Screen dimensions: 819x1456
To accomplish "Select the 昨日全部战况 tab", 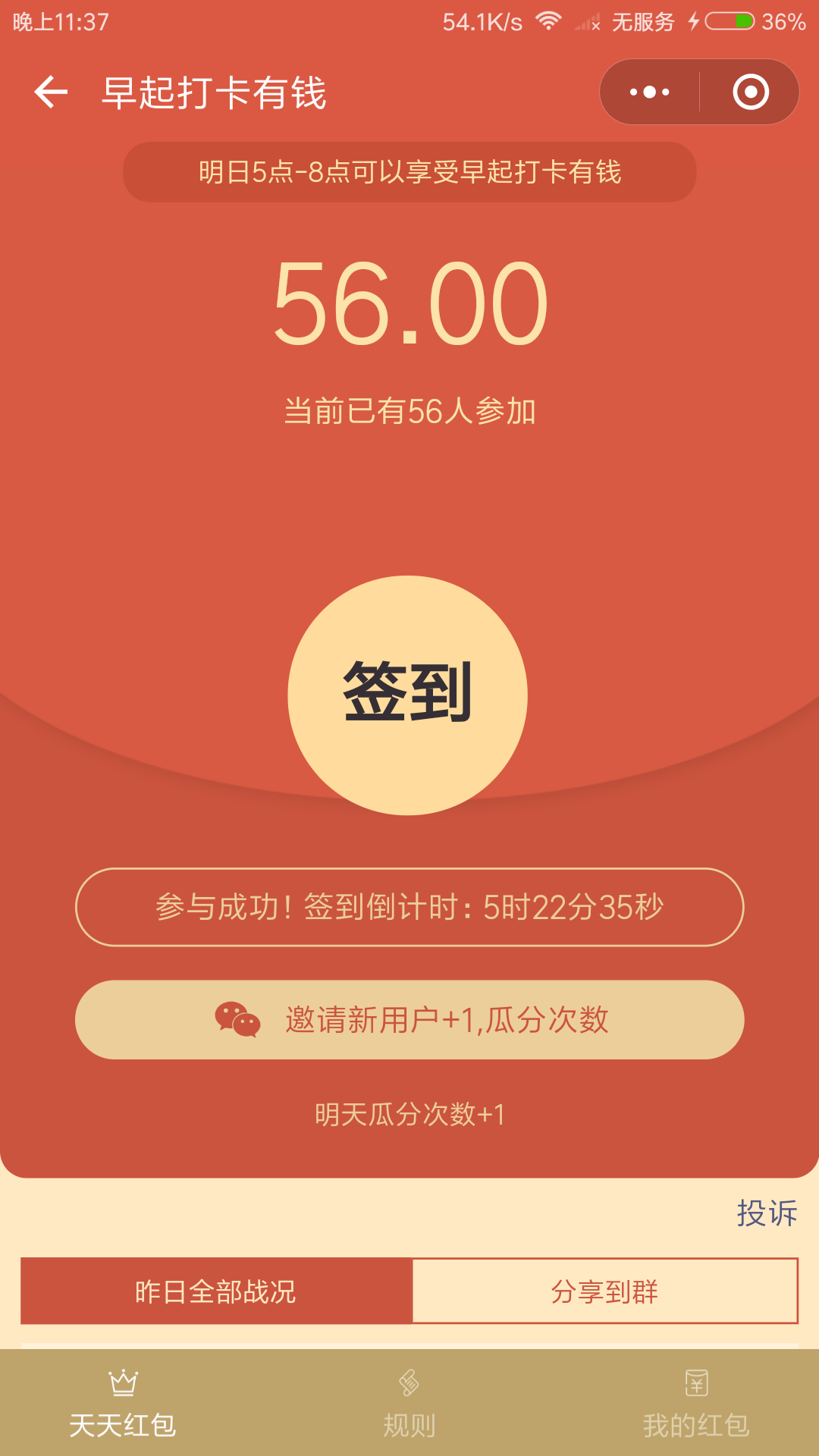I will coord(216,1291).
